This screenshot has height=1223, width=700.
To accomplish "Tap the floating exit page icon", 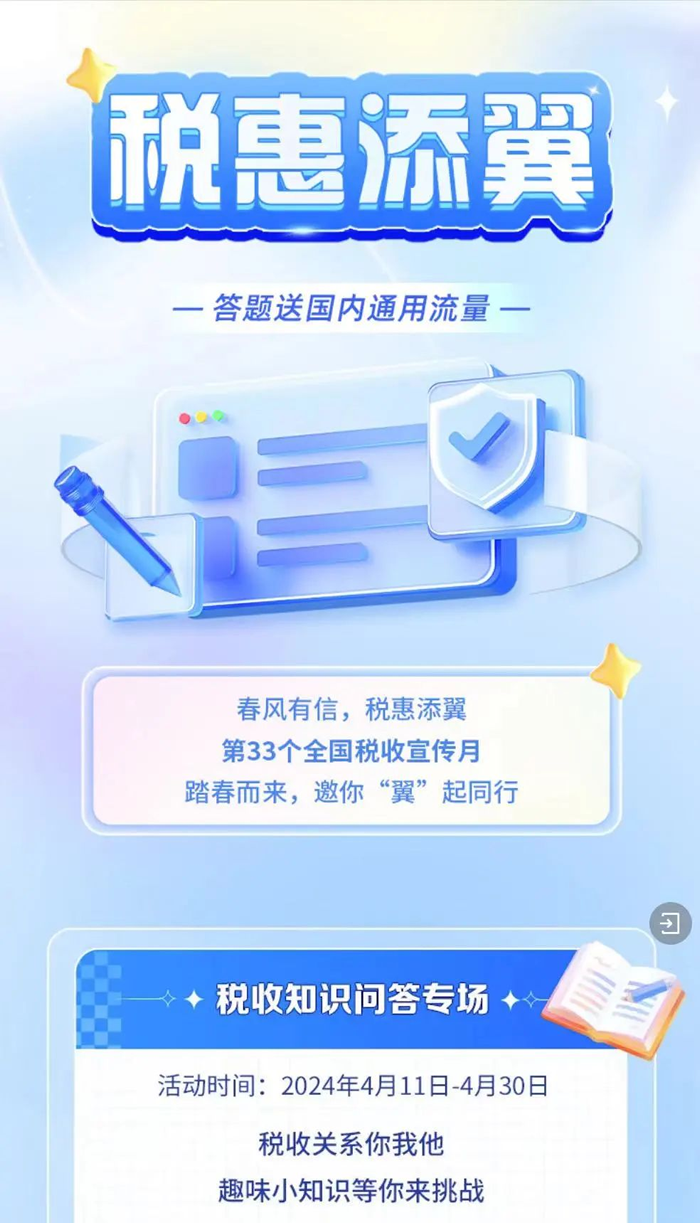I will (670, 923).
